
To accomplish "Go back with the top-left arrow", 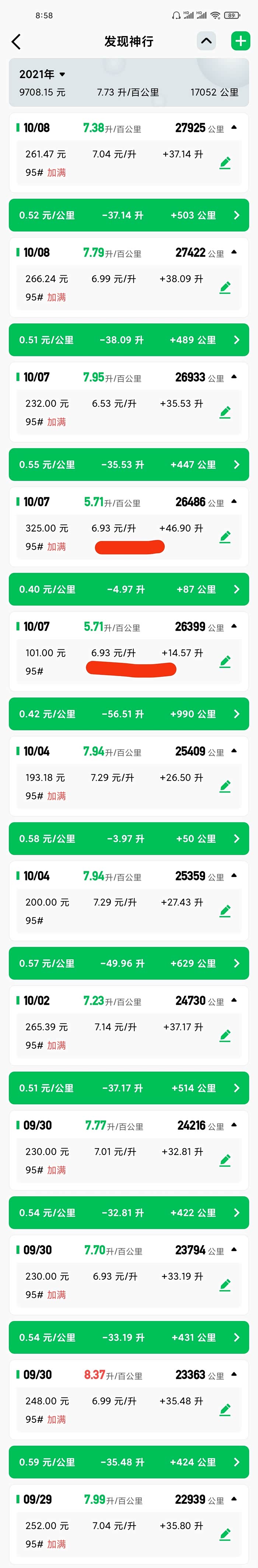I will 17,41.
